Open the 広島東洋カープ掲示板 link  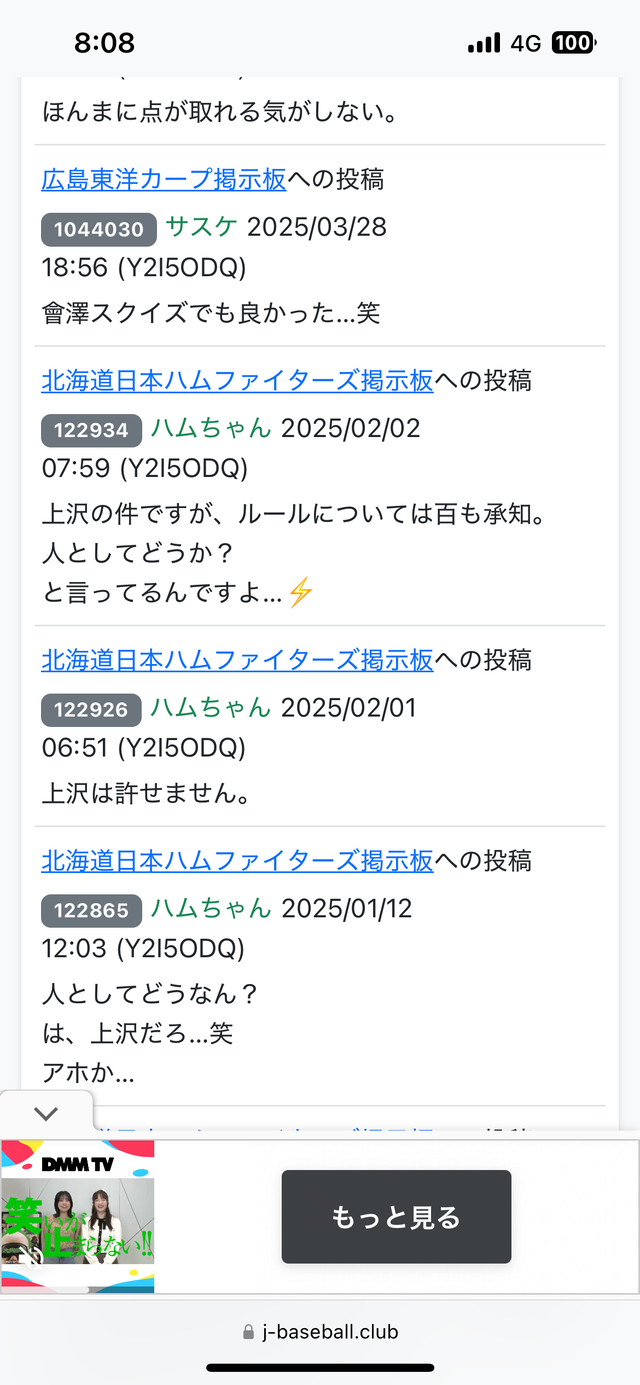(164, 179)
